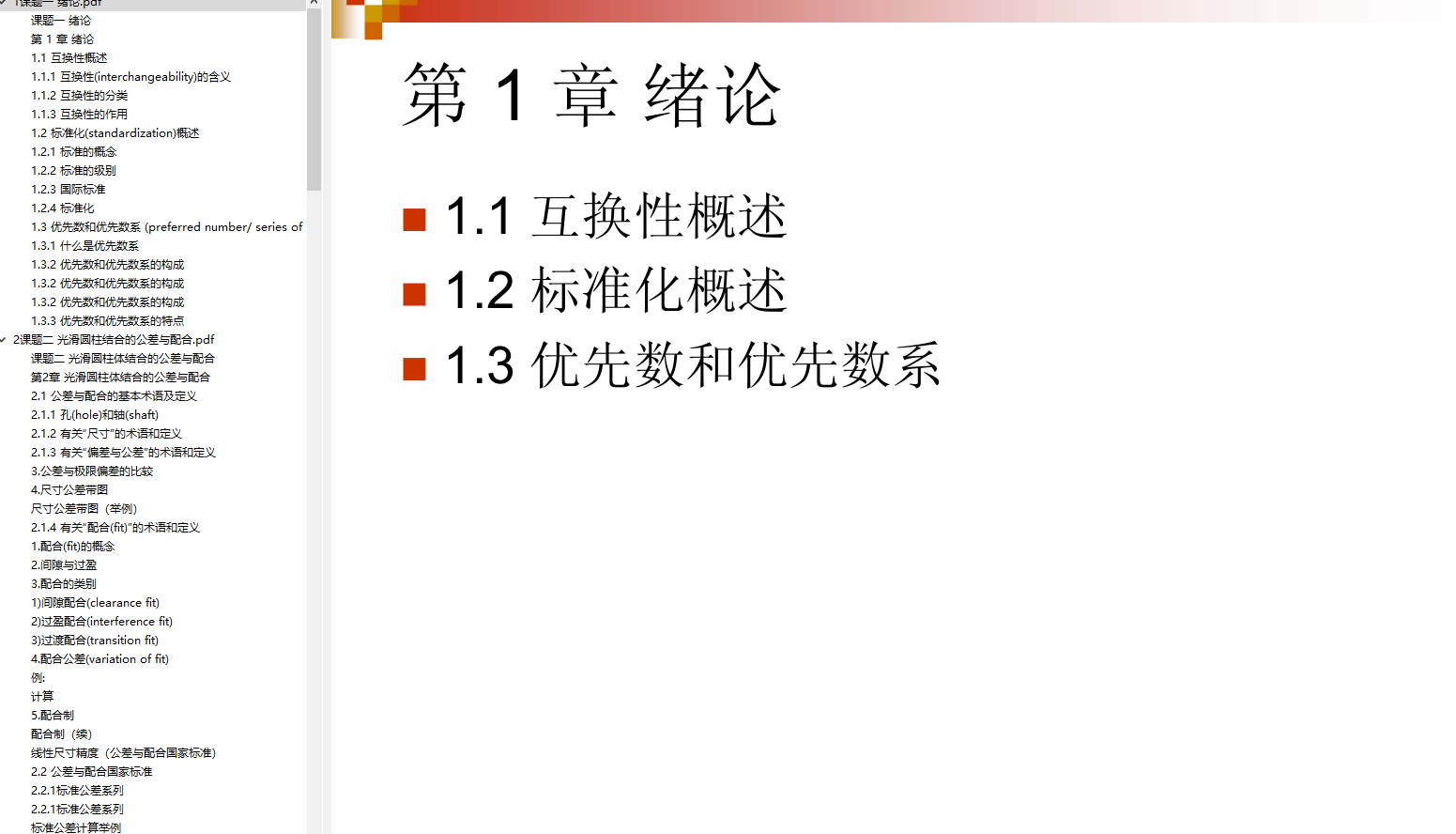Go to 2)过盈配合(interference fit)
This screenshot has height=834, width=1456.
[x=101, y=622]
